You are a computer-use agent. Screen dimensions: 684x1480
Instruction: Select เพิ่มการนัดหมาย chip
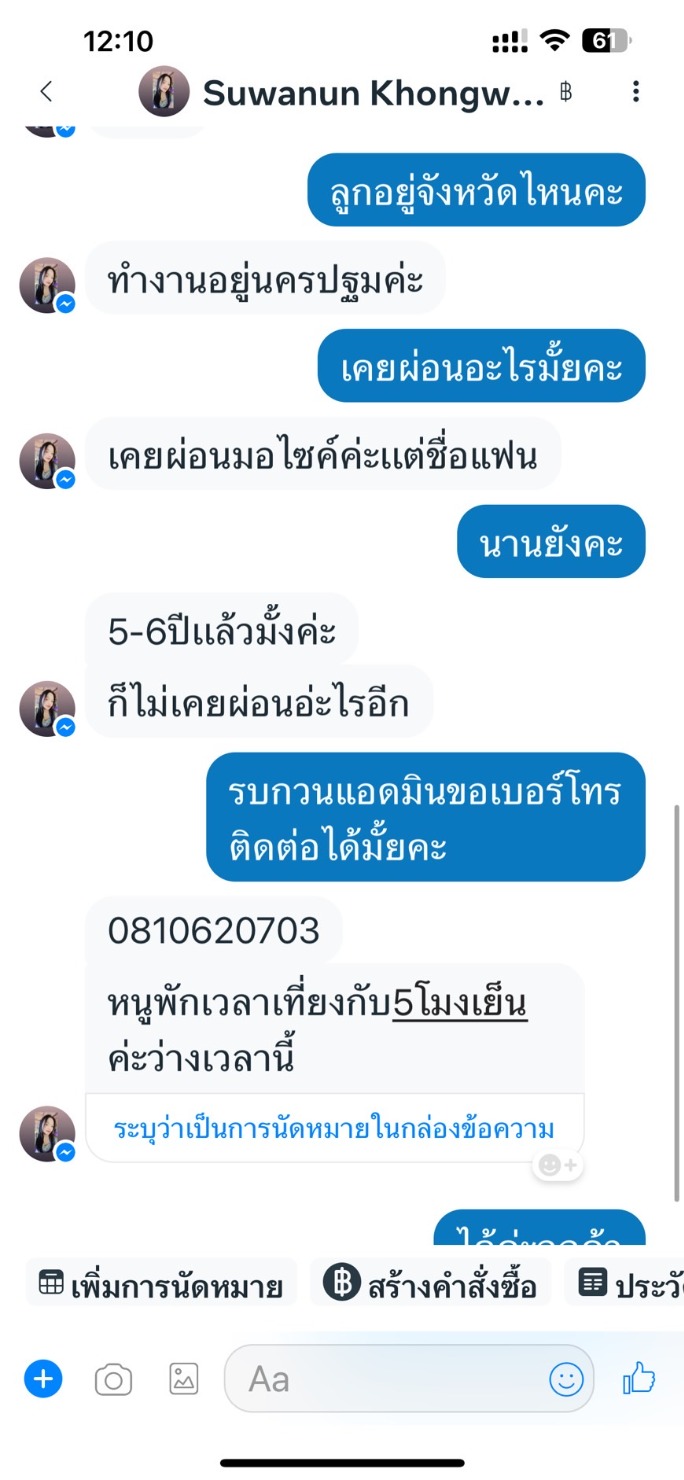pos(162,1285)
